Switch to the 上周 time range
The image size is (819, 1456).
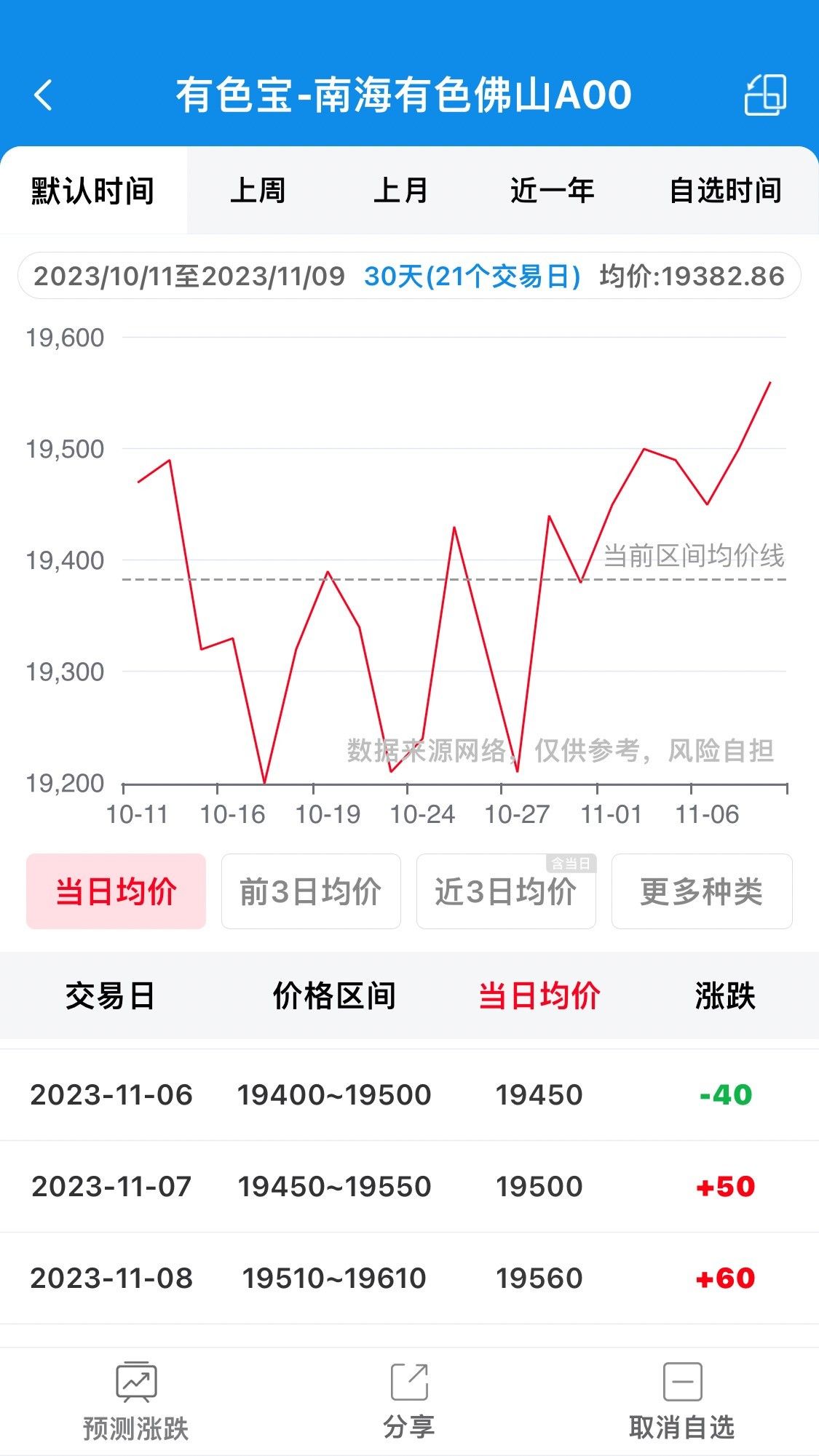click(258, 191)
